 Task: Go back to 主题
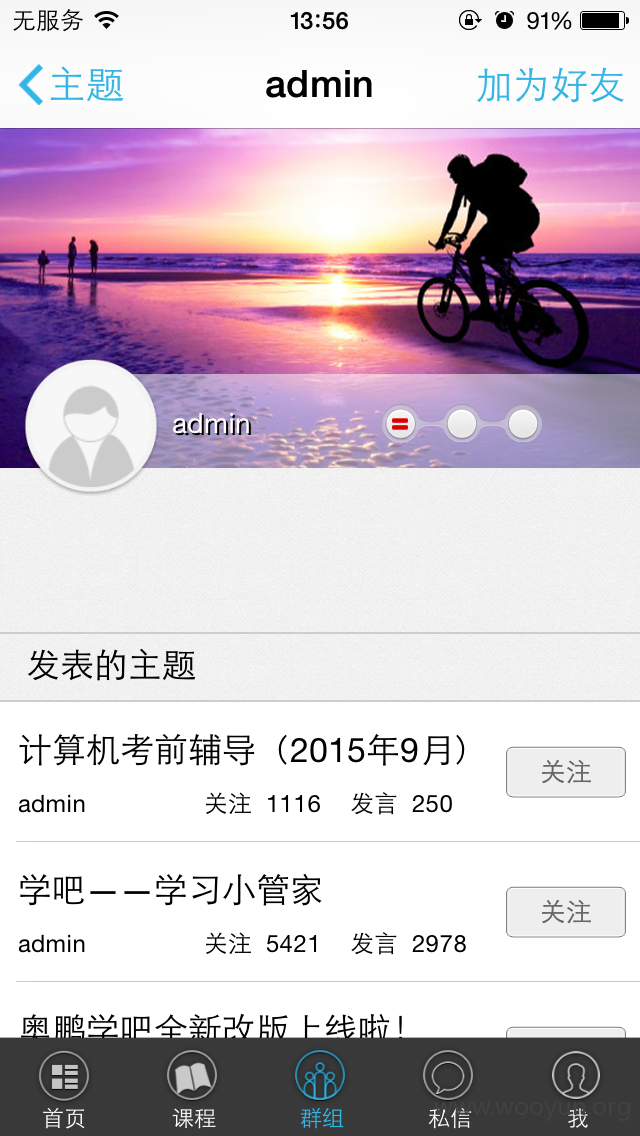[71, 85]
